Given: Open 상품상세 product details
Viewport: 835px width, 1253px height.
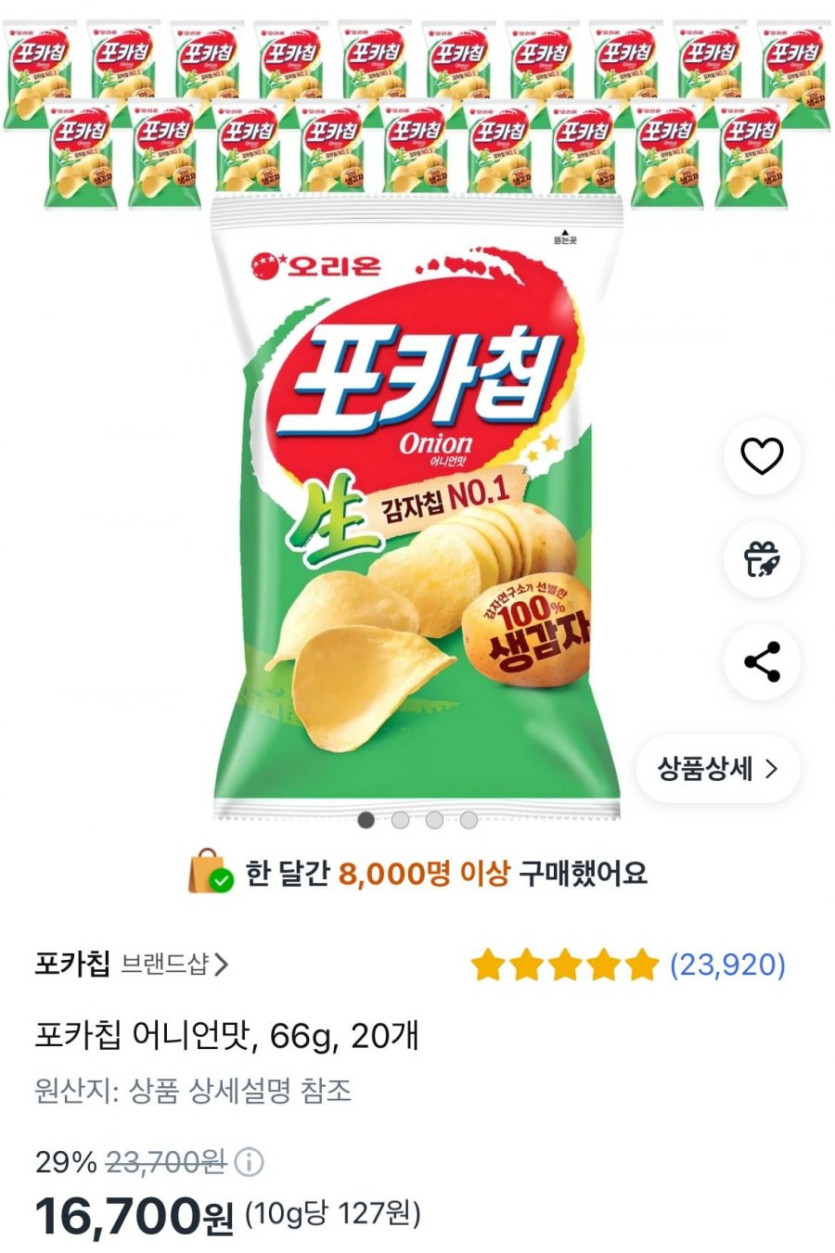Looking at the screenshot, I should coord(718,768).
